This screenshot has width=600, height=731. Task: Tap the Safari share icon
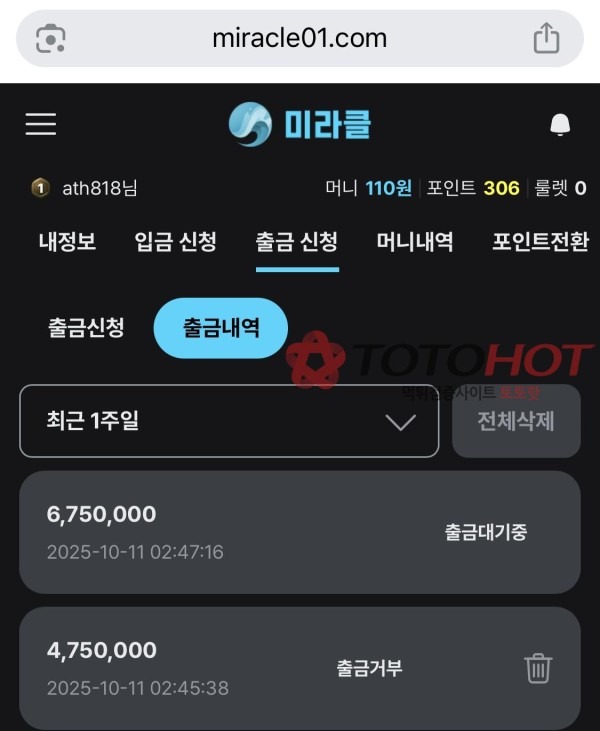(x=546, y=39)
